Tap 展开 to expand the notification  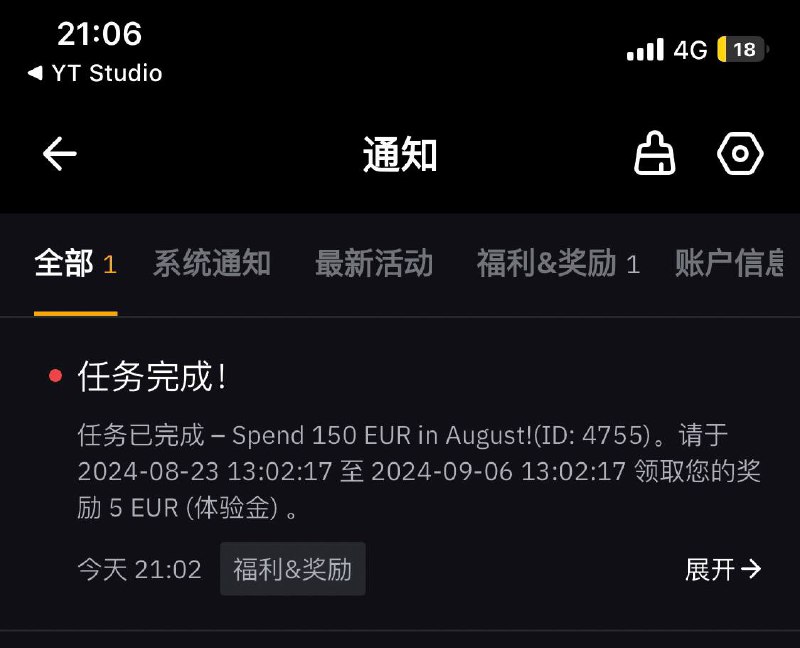723,569
